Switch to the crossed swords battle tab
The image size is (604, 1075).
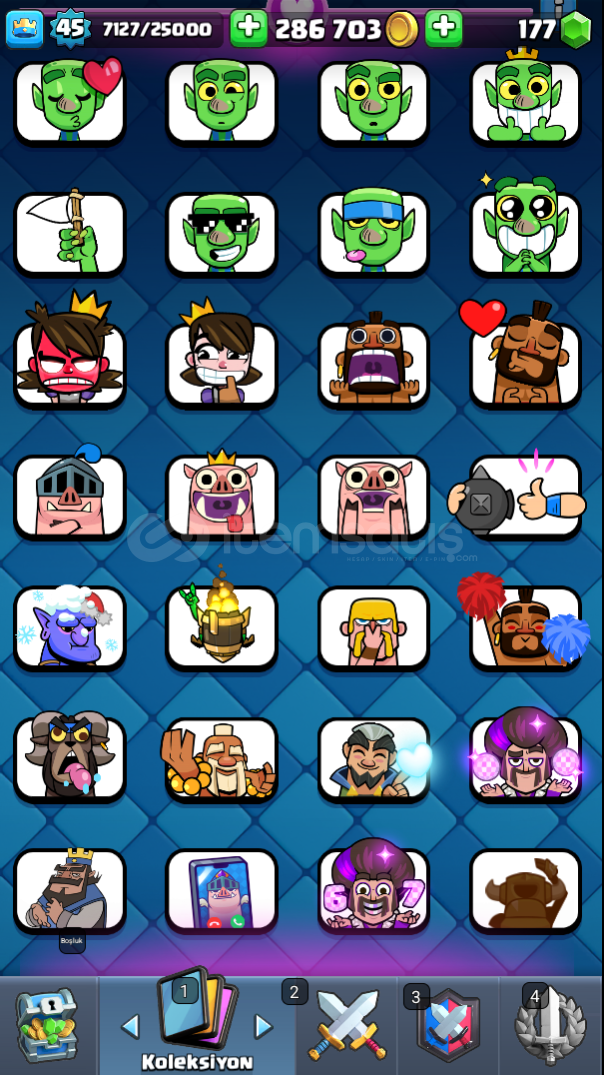pyautogui.click(x=346, y=1024)
